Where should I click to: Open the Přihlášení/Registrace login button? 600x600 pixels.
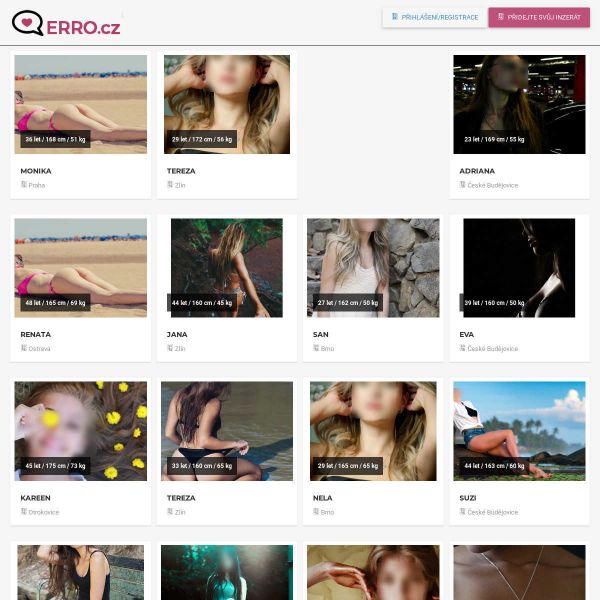click(434, 17)
